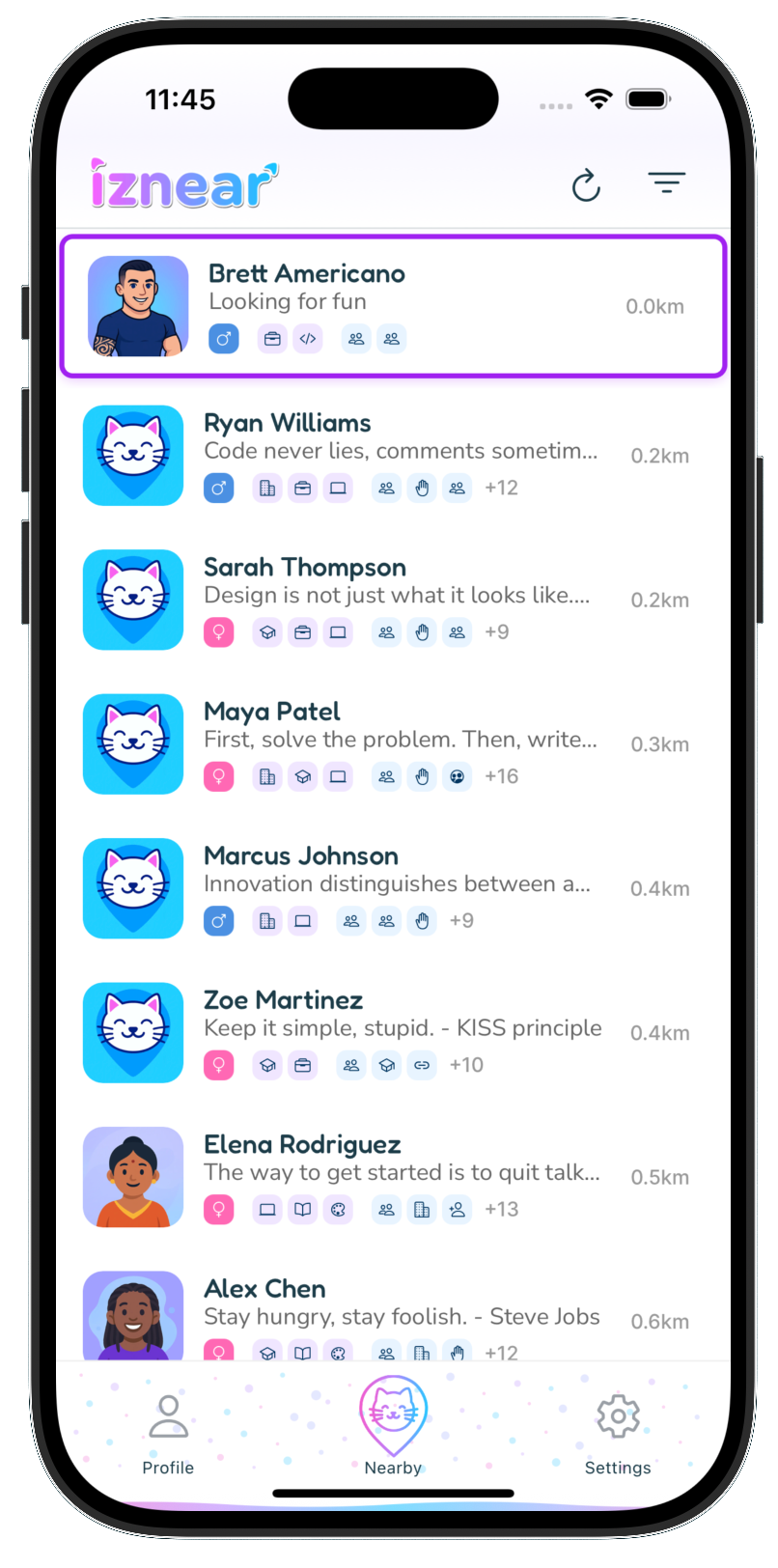Switch to the Profile tab

tap(168, 1435)
